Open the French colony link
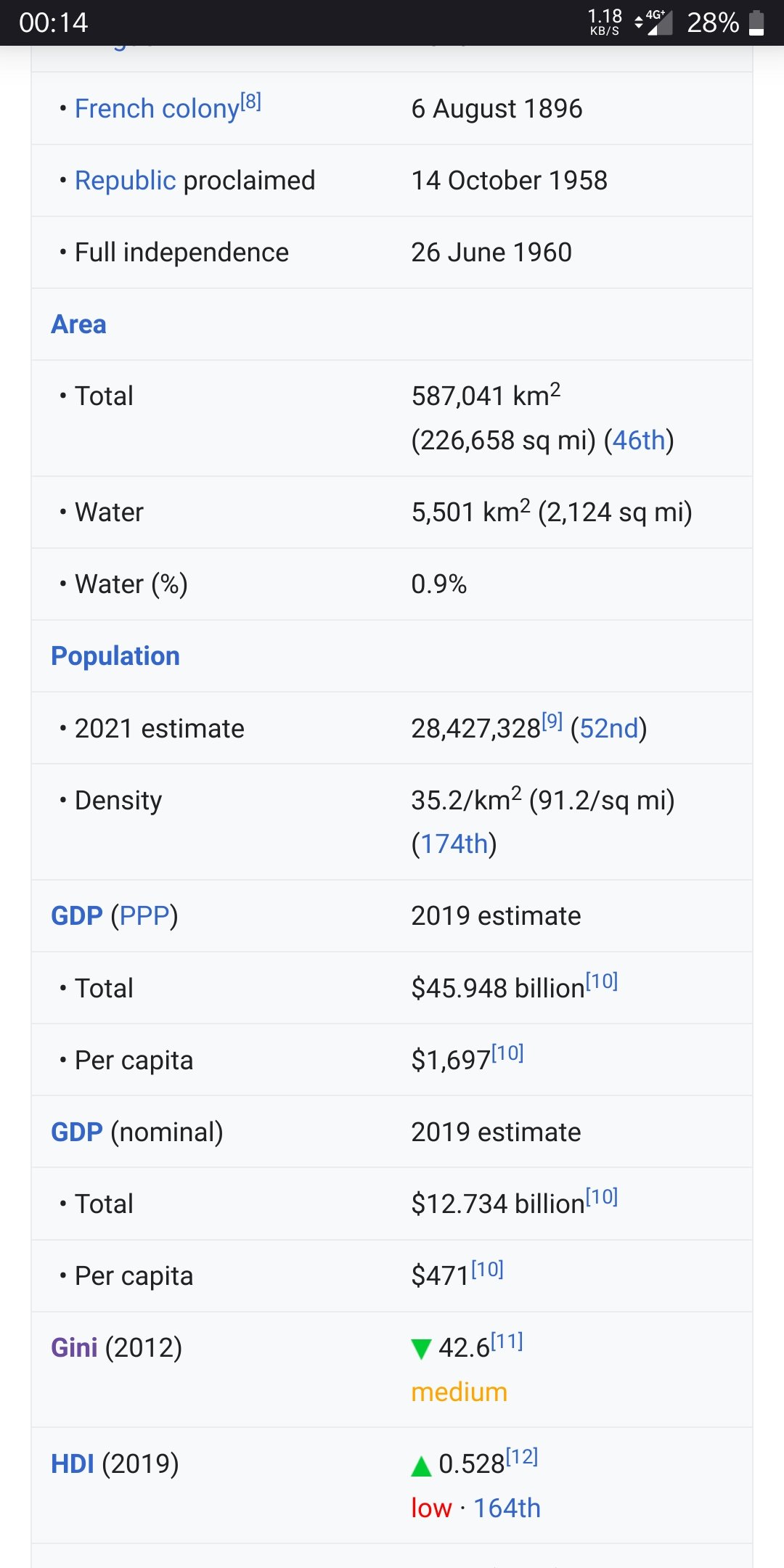Image resolution: width=784 pixels, height=1568 pixels. [x=157, y=109]
